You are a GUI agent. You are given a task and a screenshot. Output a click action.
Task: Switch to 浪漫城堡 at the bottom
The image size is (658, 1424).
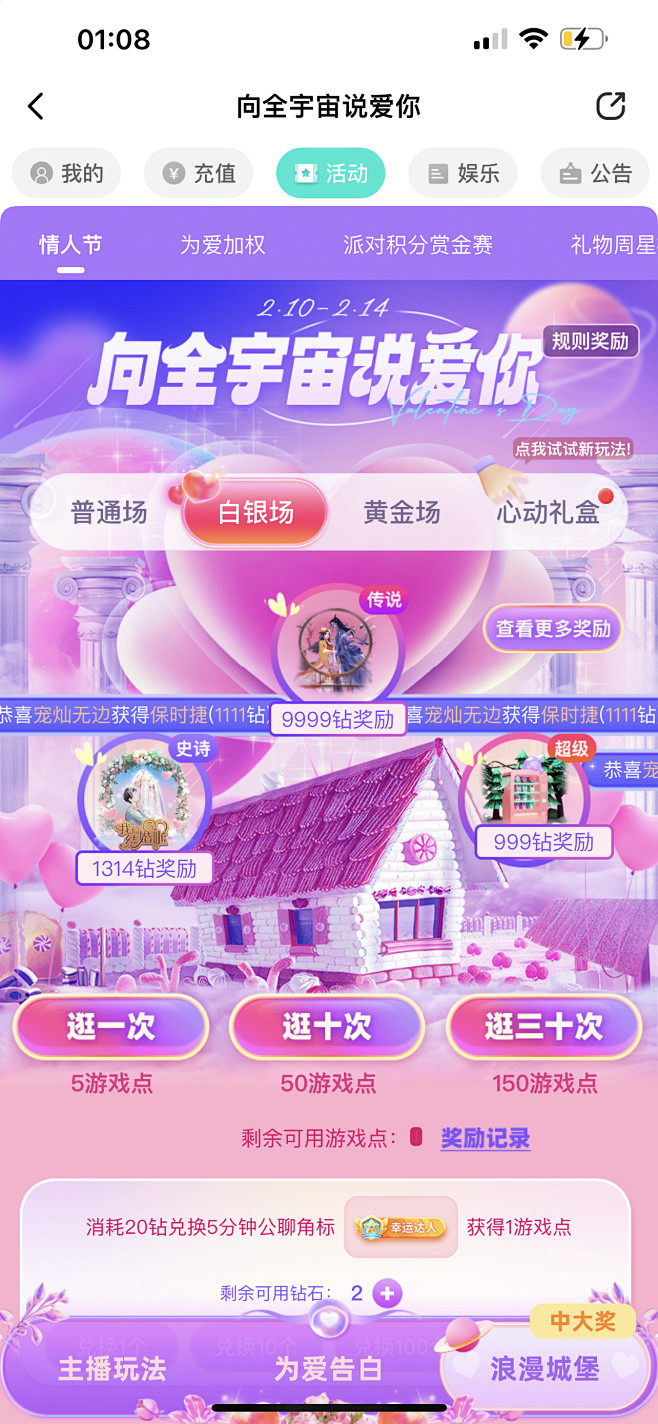pyautogui.click(x=545, y=1368)
